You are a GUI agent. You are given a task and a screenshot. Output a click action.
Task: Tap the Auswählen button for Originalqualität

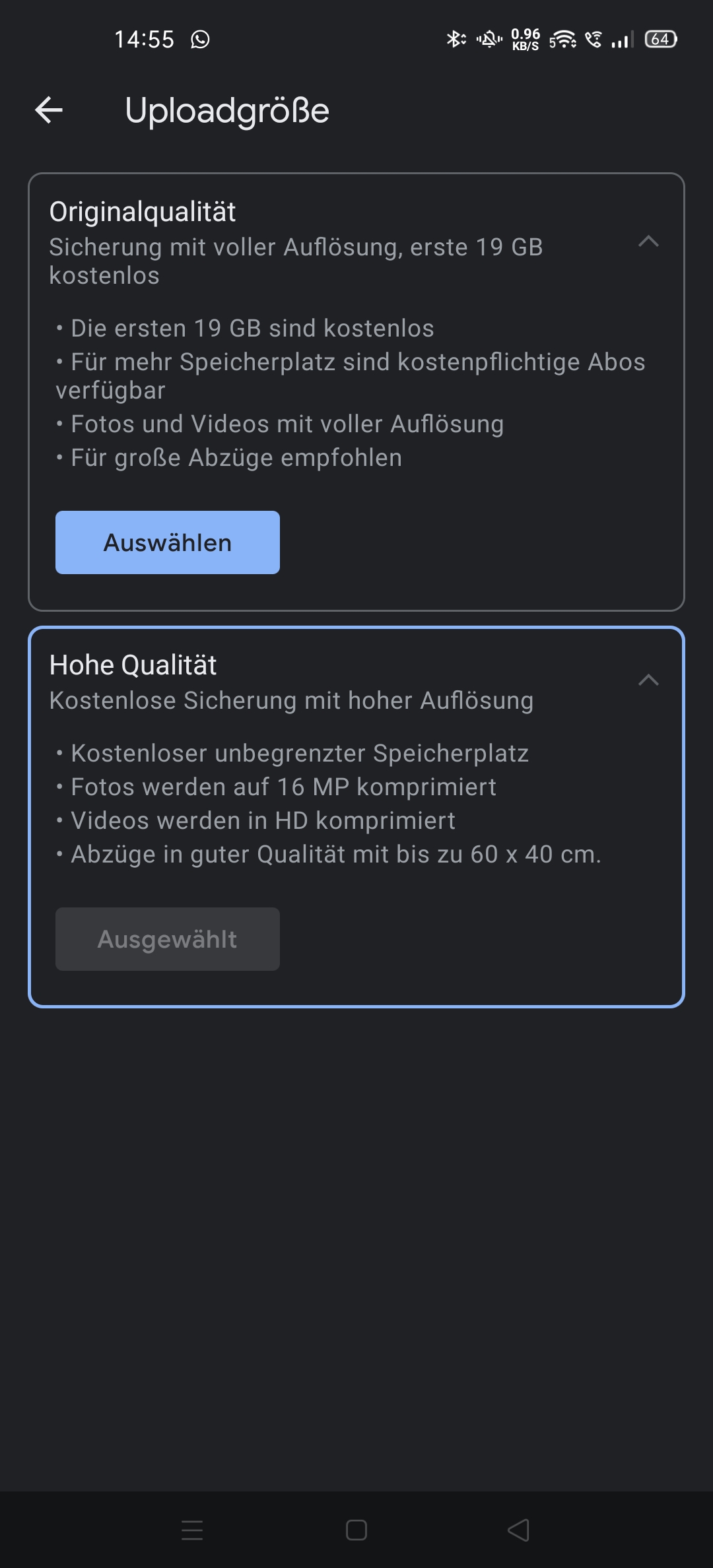(168, 542)
